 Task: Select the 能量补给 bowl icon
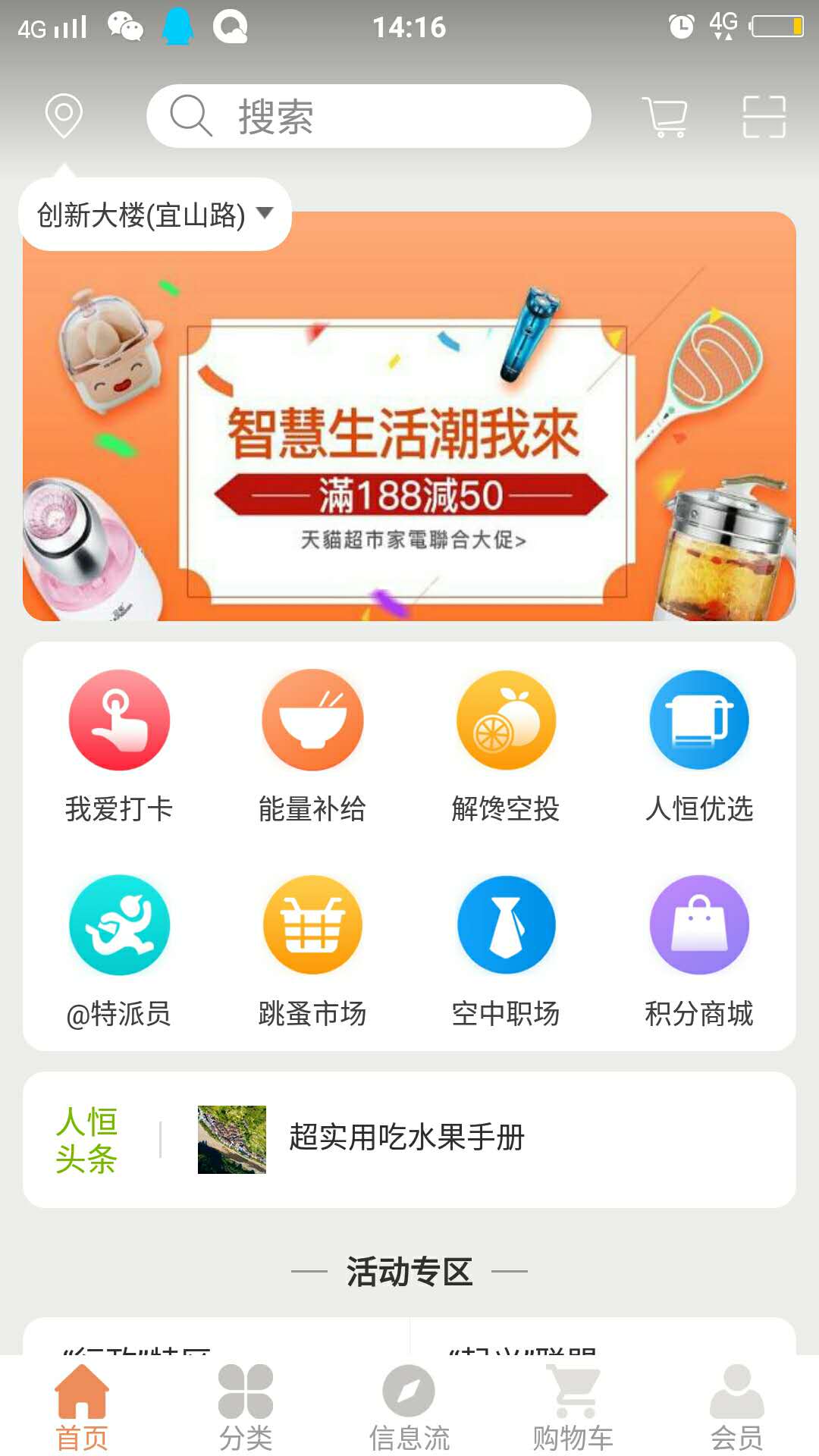click(312, 720)
